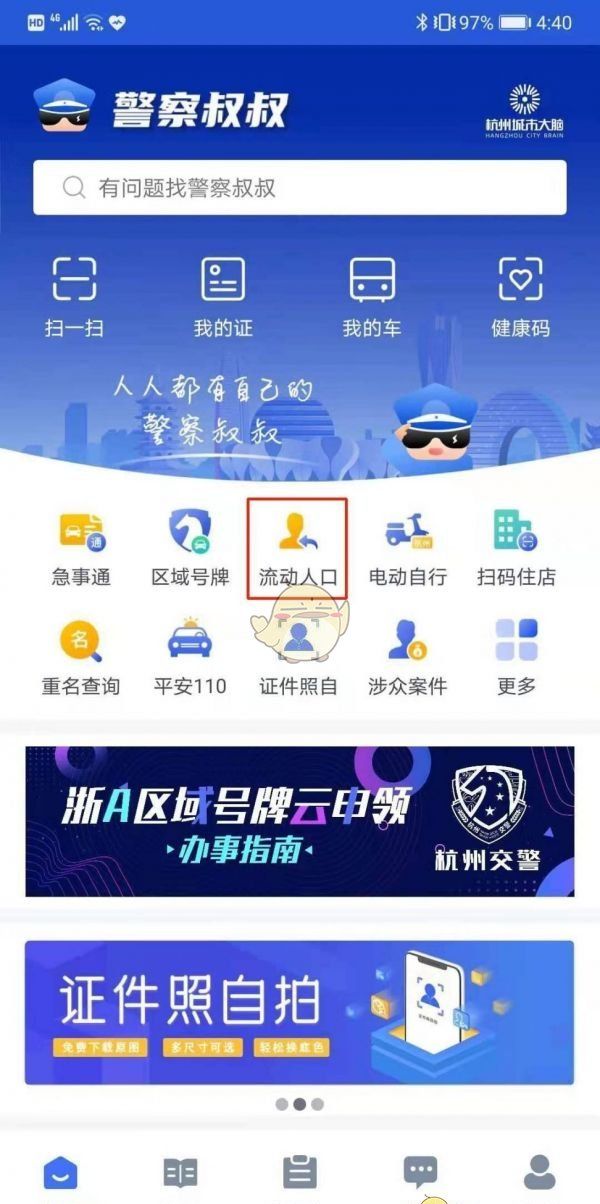Open 我的证 certificates
The width and height of the screenshot is (600, 1204).
click(223, 296)
